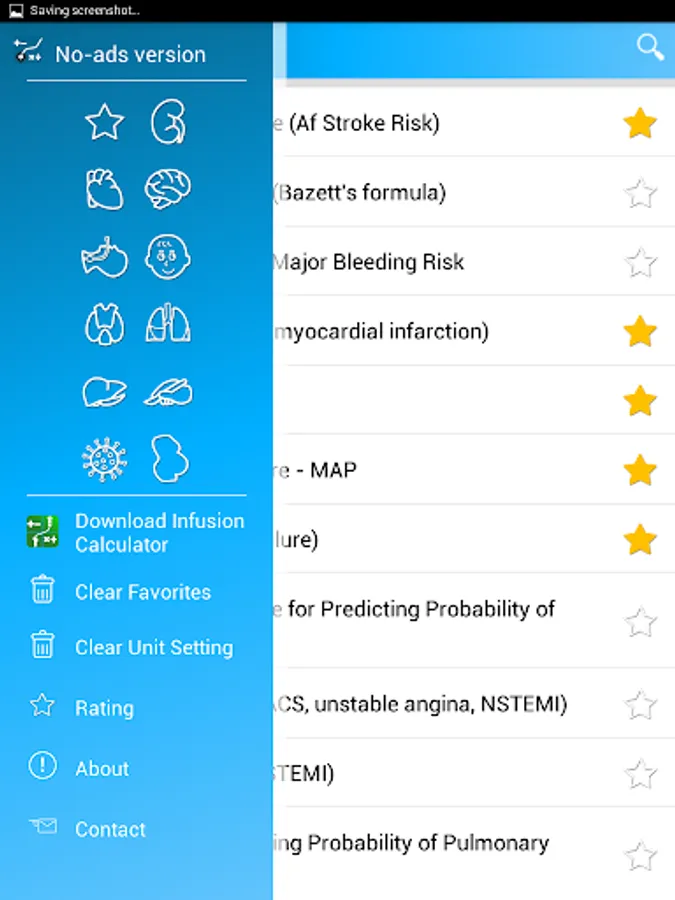Star the Major Bleeding Risk item
Screen dimensions: 675x900
pos(640,263)
